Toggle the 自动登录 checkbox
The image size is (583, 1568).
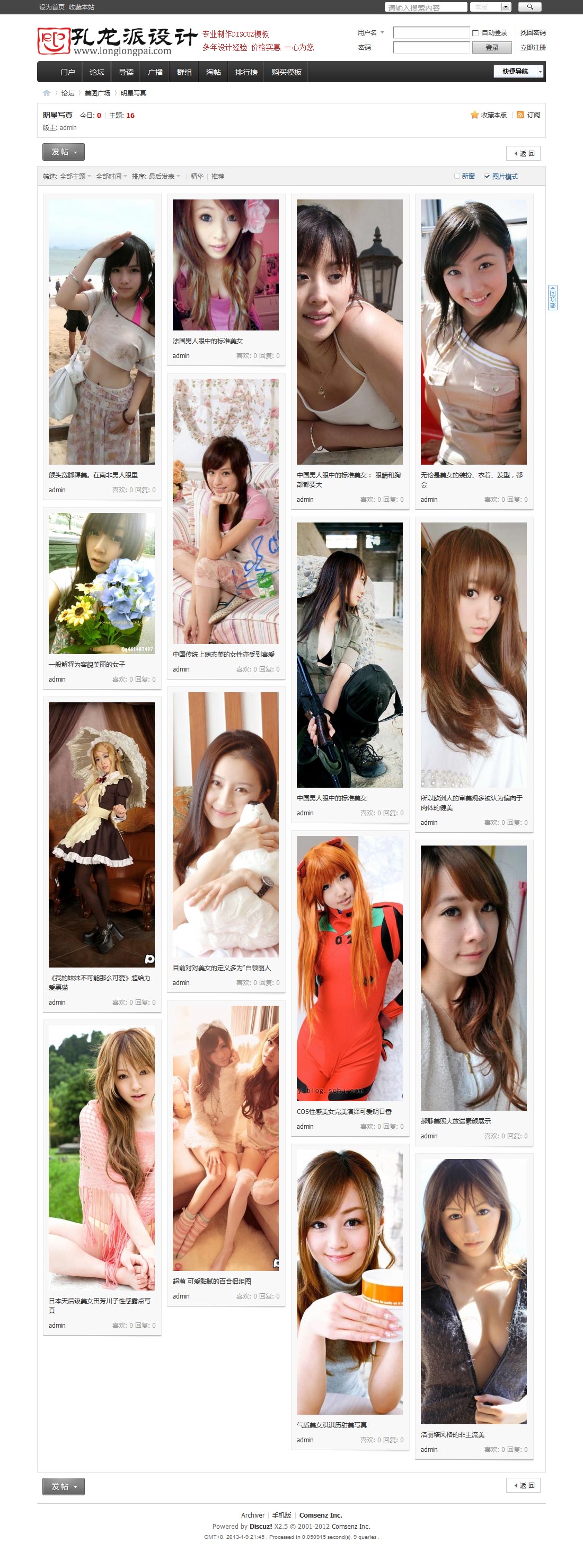[475, 33]
